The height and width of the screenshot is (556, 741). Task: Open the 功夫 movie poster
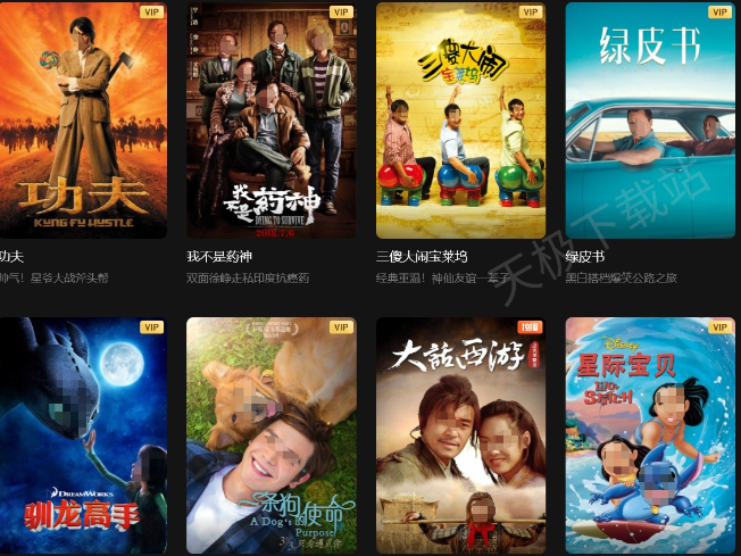click(x=82, y=120)
